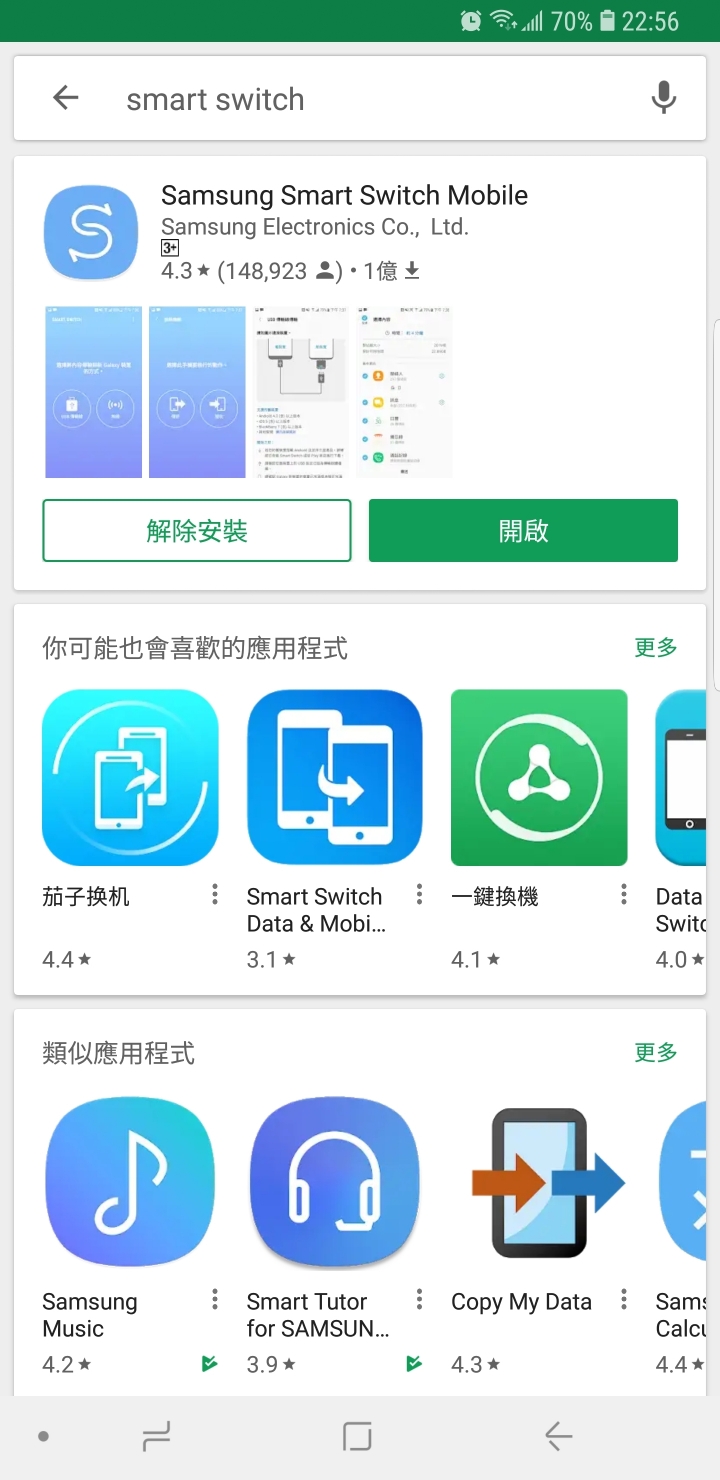Select the 茄子换机 app icon
The image size is (720, 1480).
pos(130,777)
